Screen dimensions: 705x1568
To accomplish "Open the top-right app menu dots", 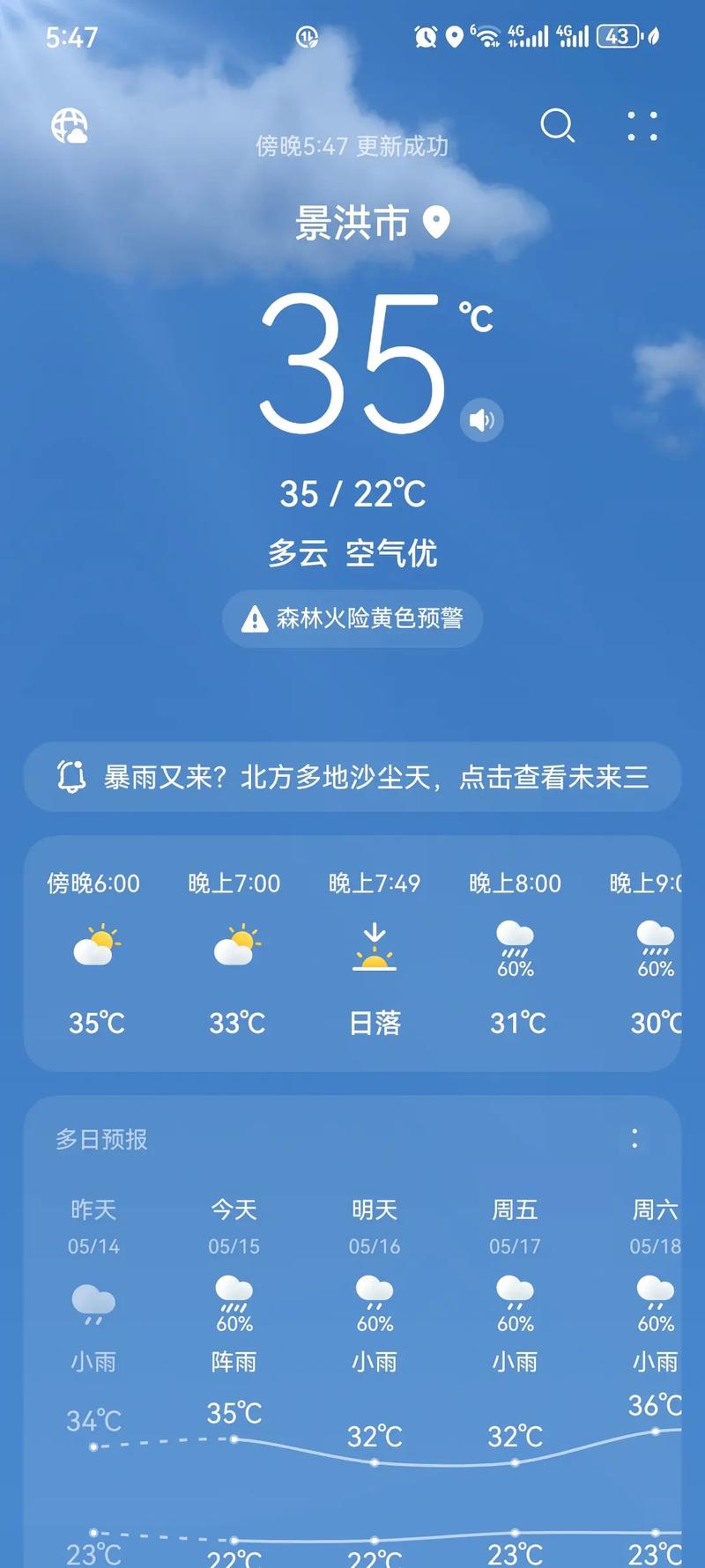I will click(642, 127).
